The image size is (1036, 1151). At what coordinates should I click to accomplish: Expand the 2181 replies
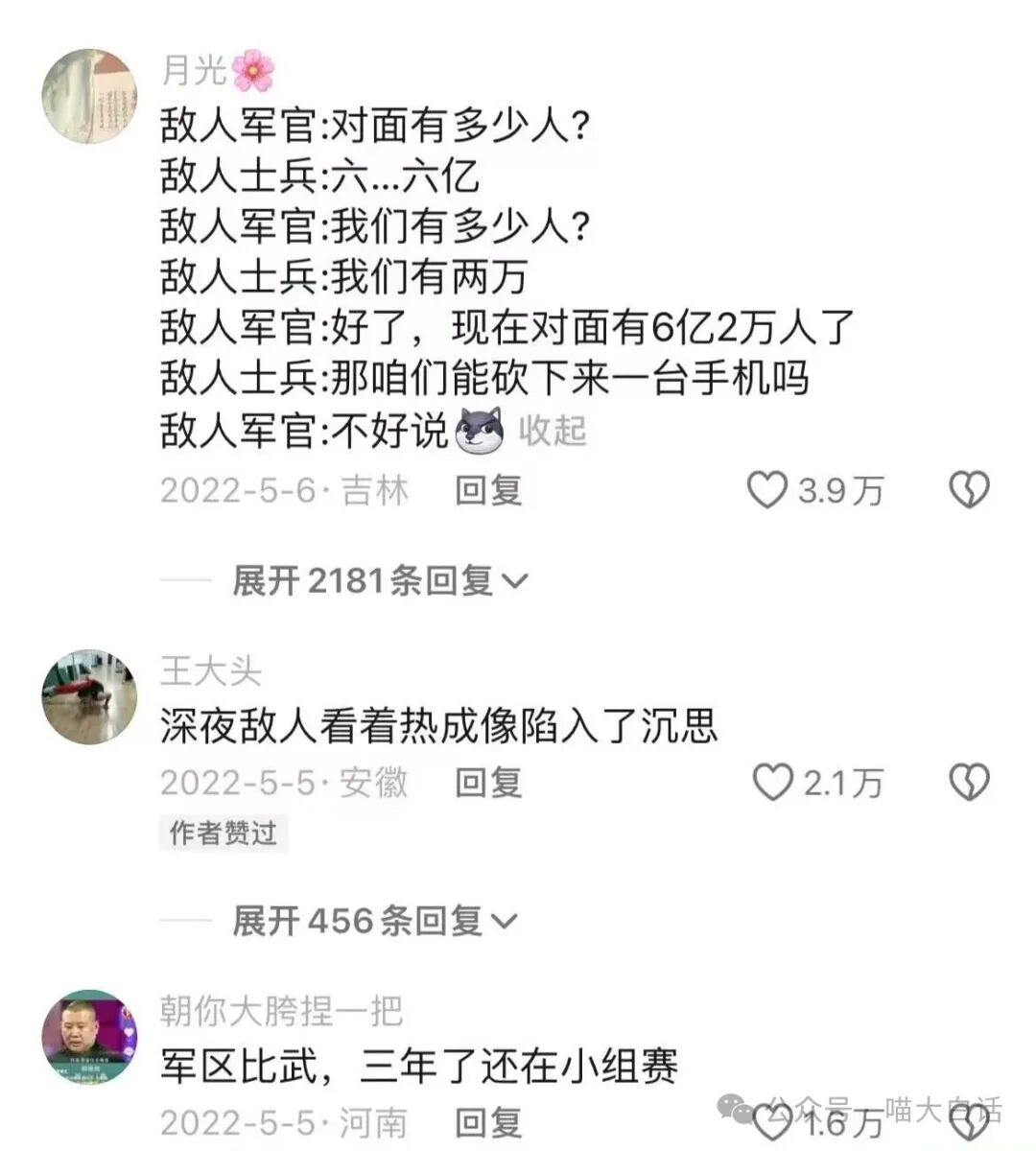380,580
